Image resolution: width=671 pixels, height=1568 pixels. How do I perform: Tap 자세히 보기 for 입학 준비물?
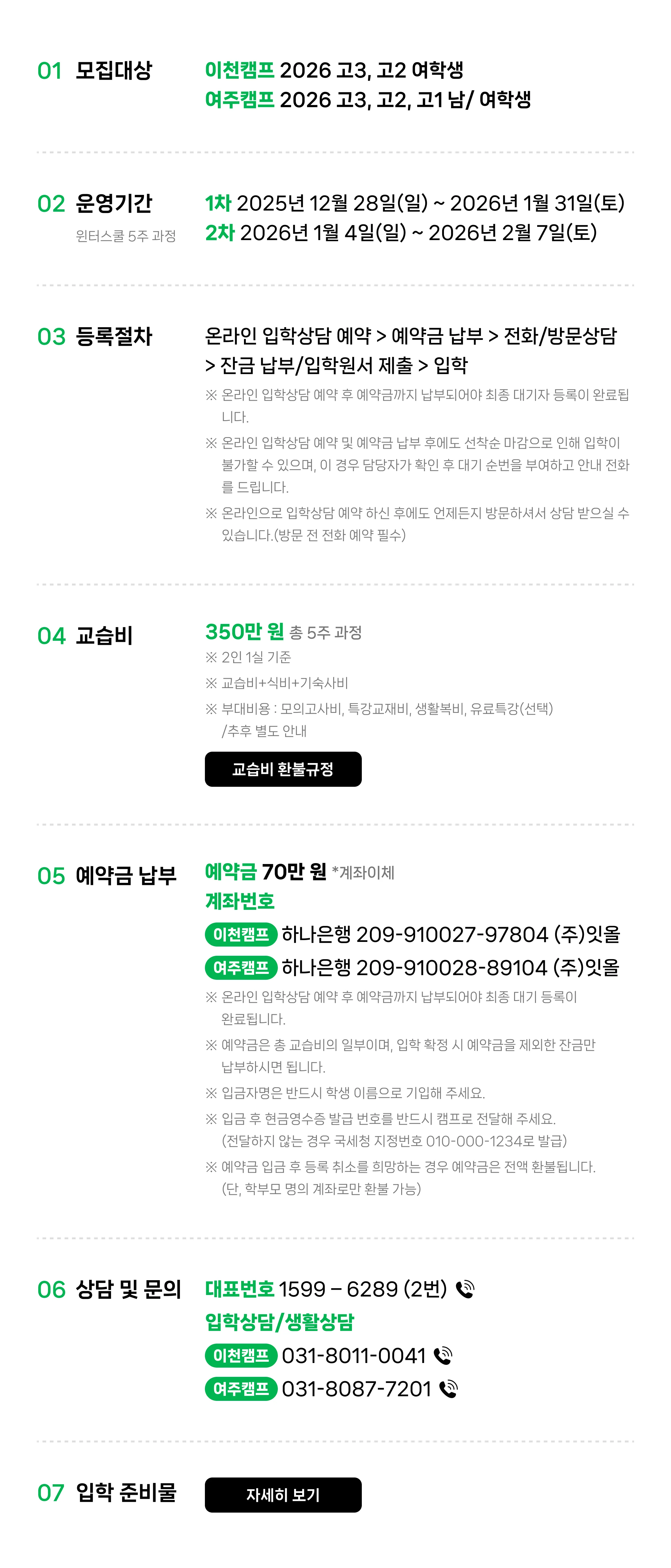tap(283, 1494)
